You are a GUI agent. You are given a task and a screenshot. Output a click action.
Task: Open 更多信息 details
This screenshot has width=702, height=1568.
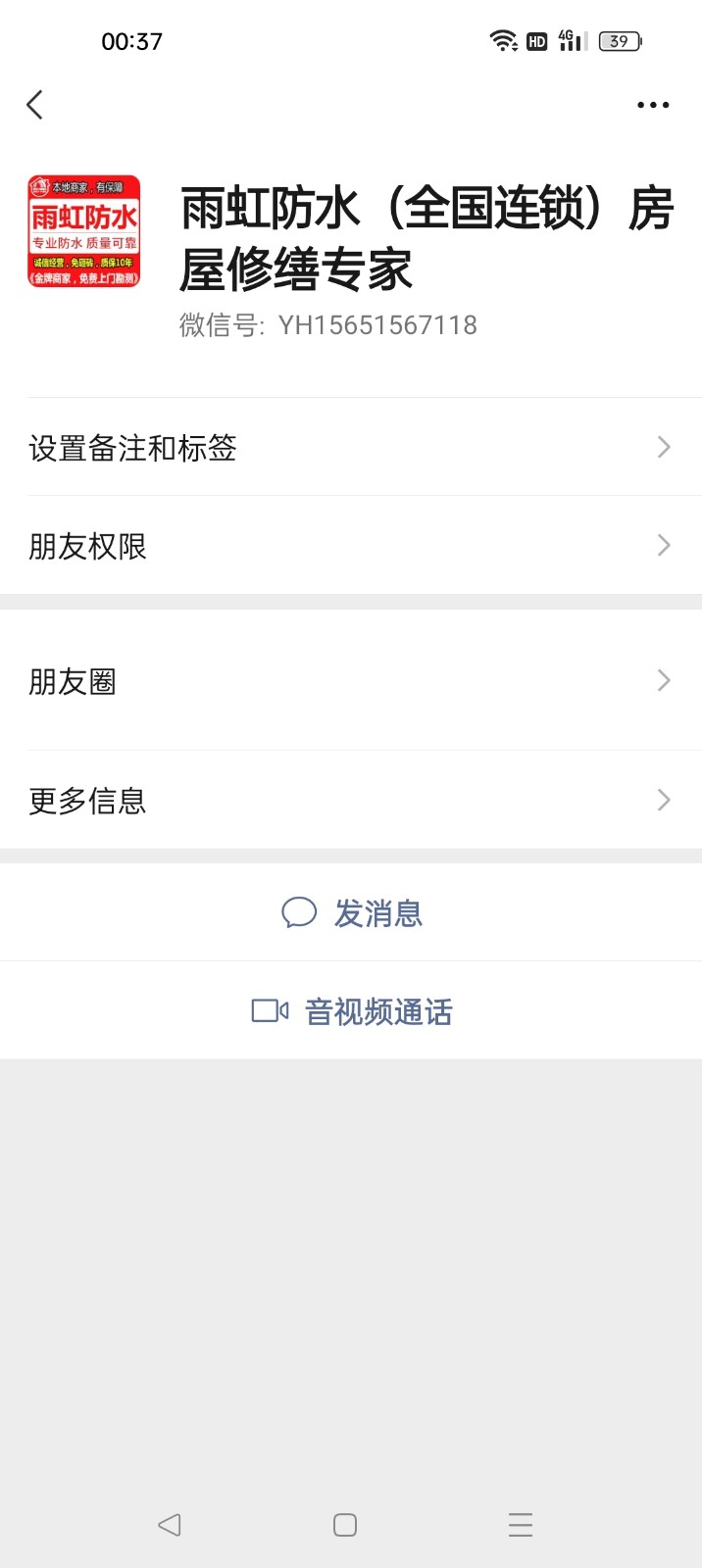pyautogui.click(x=351, y=801)
